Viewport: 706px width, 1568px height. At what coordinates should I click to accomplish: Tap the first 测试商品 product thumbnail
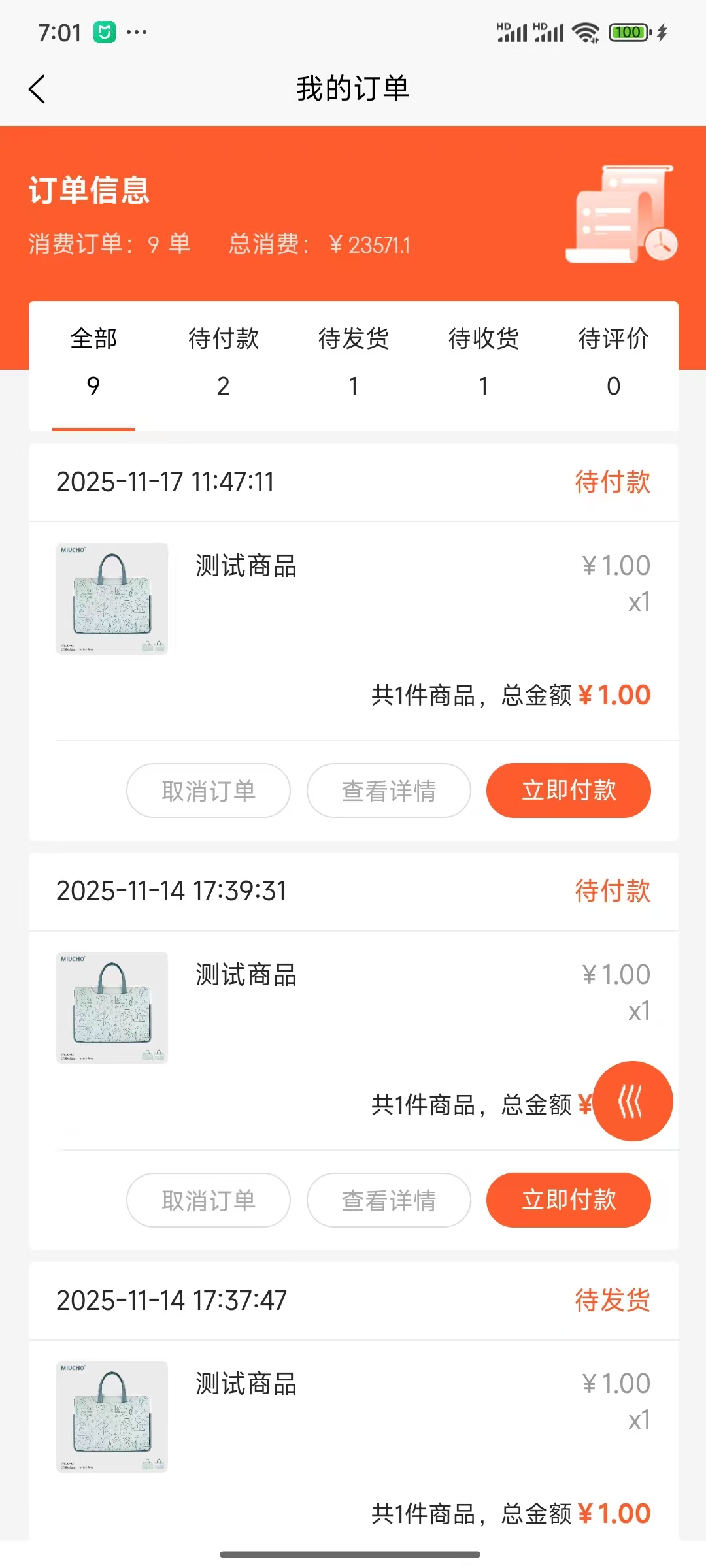(x=112, y=598)
